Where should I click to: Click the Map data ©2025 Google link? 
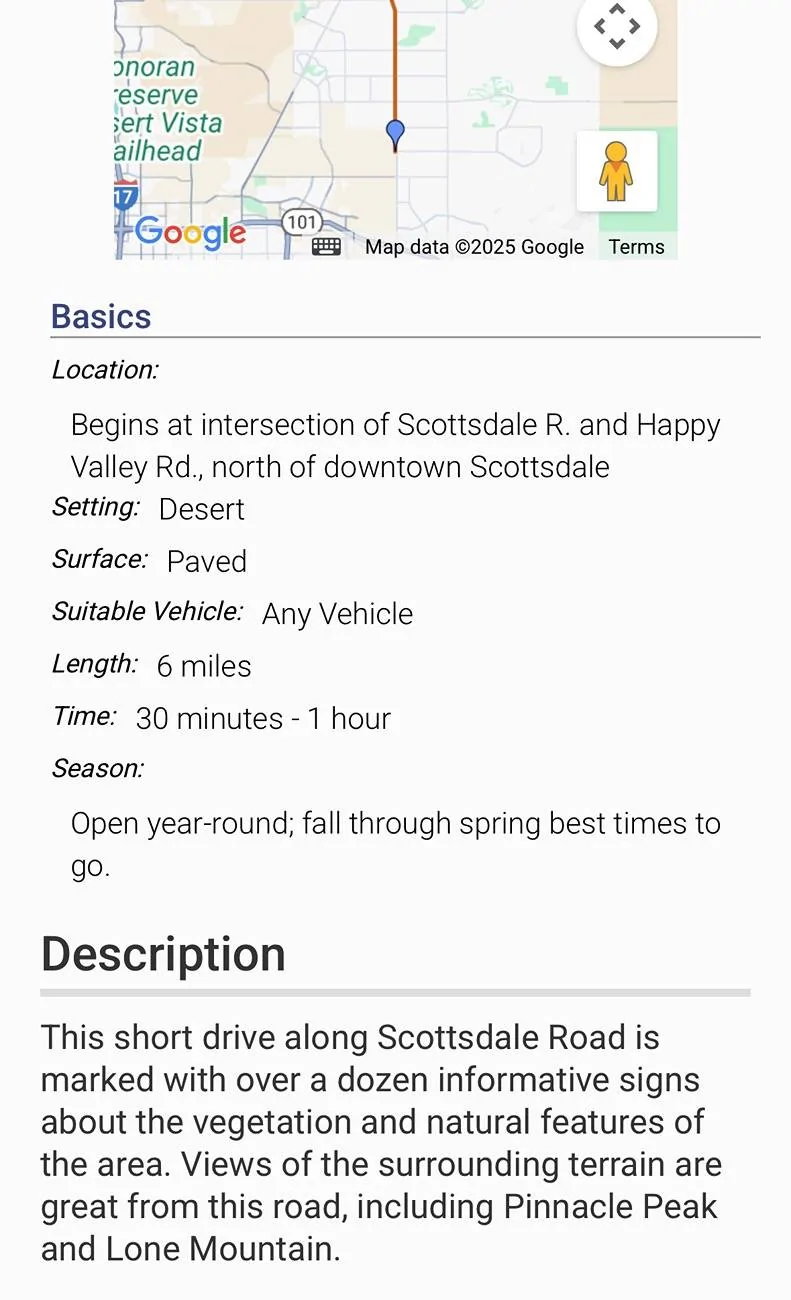(x=475, y=246)
